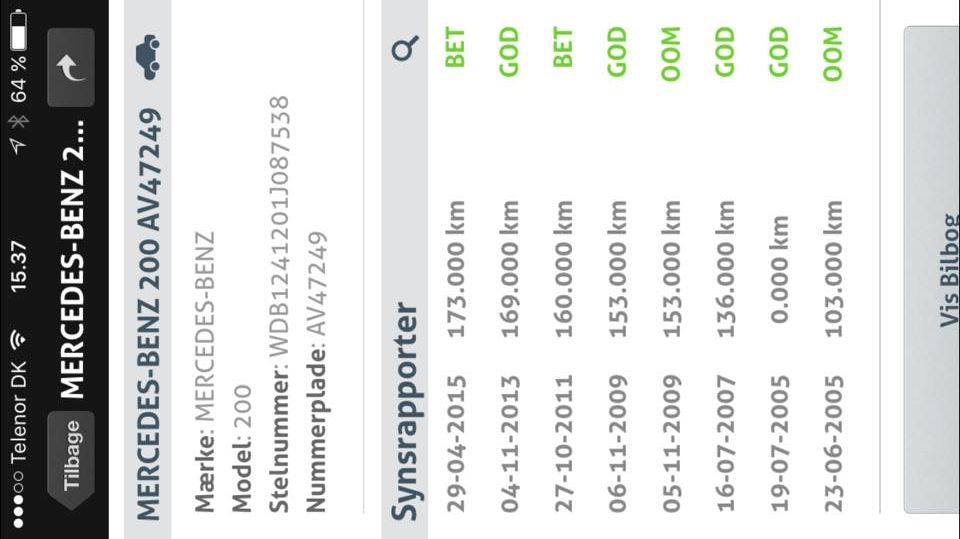Open the share arrow in the top bar
The image size is (960, 539).
(72, 68)
